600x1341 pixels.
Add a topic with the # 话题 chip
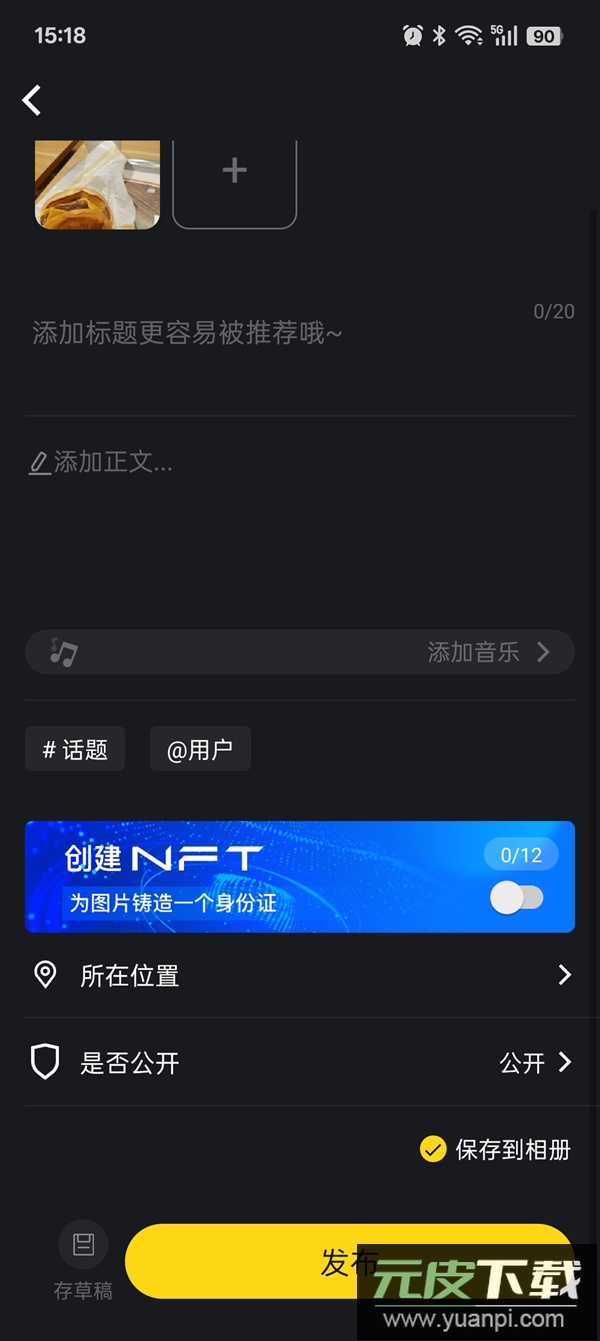tap(75, 749)
